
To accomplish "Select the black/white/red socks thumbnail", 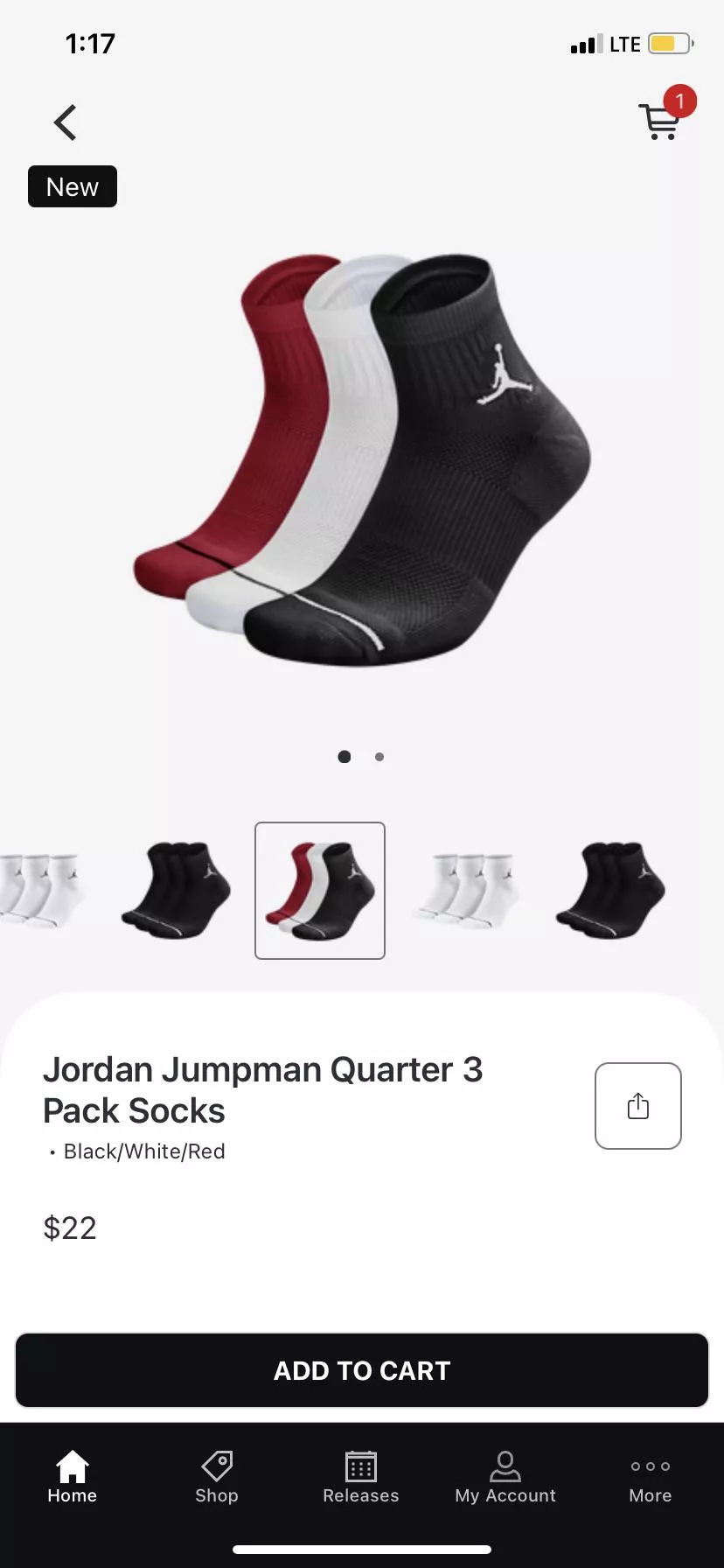I will [x=320, y=891].
